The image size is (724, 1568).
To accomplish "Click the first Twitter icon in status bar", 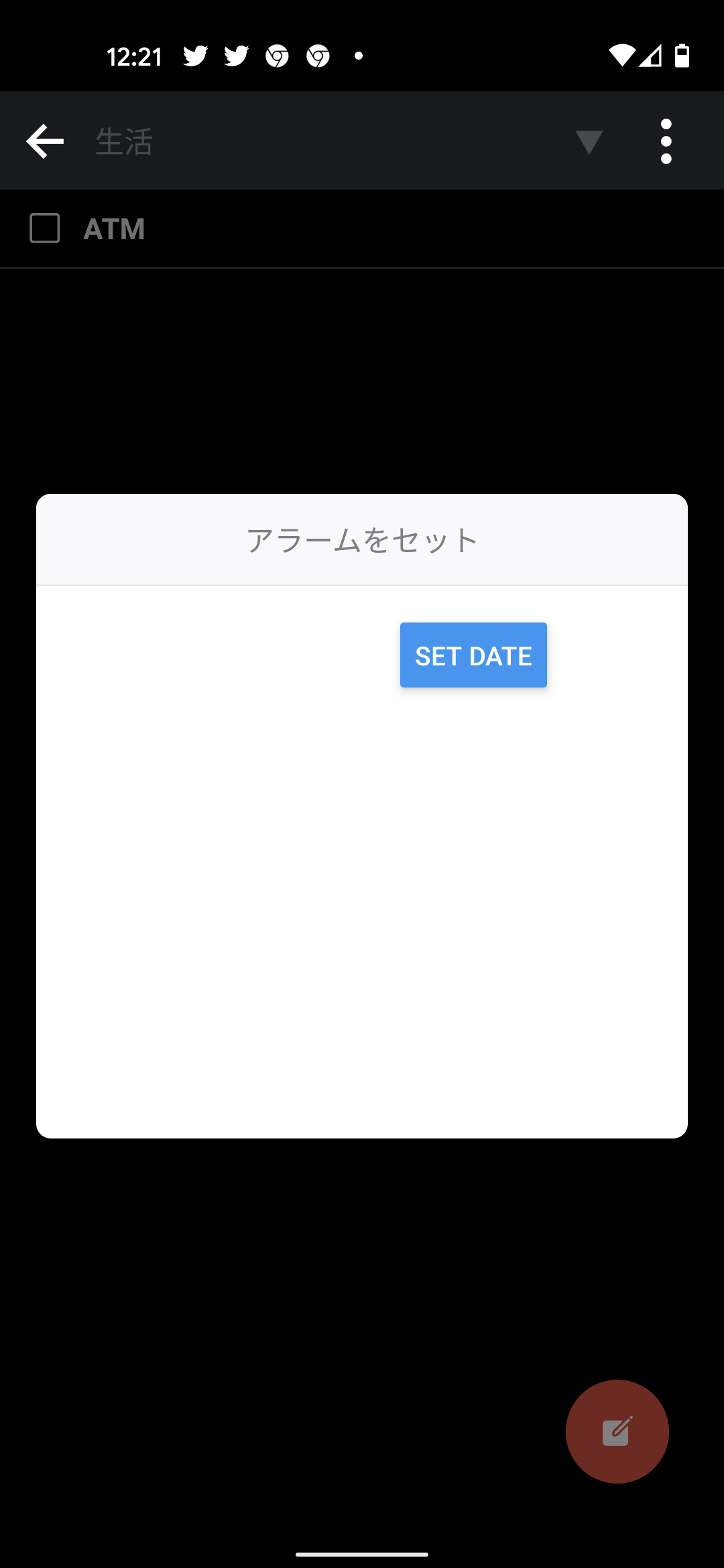I will [x=194, y=56].
